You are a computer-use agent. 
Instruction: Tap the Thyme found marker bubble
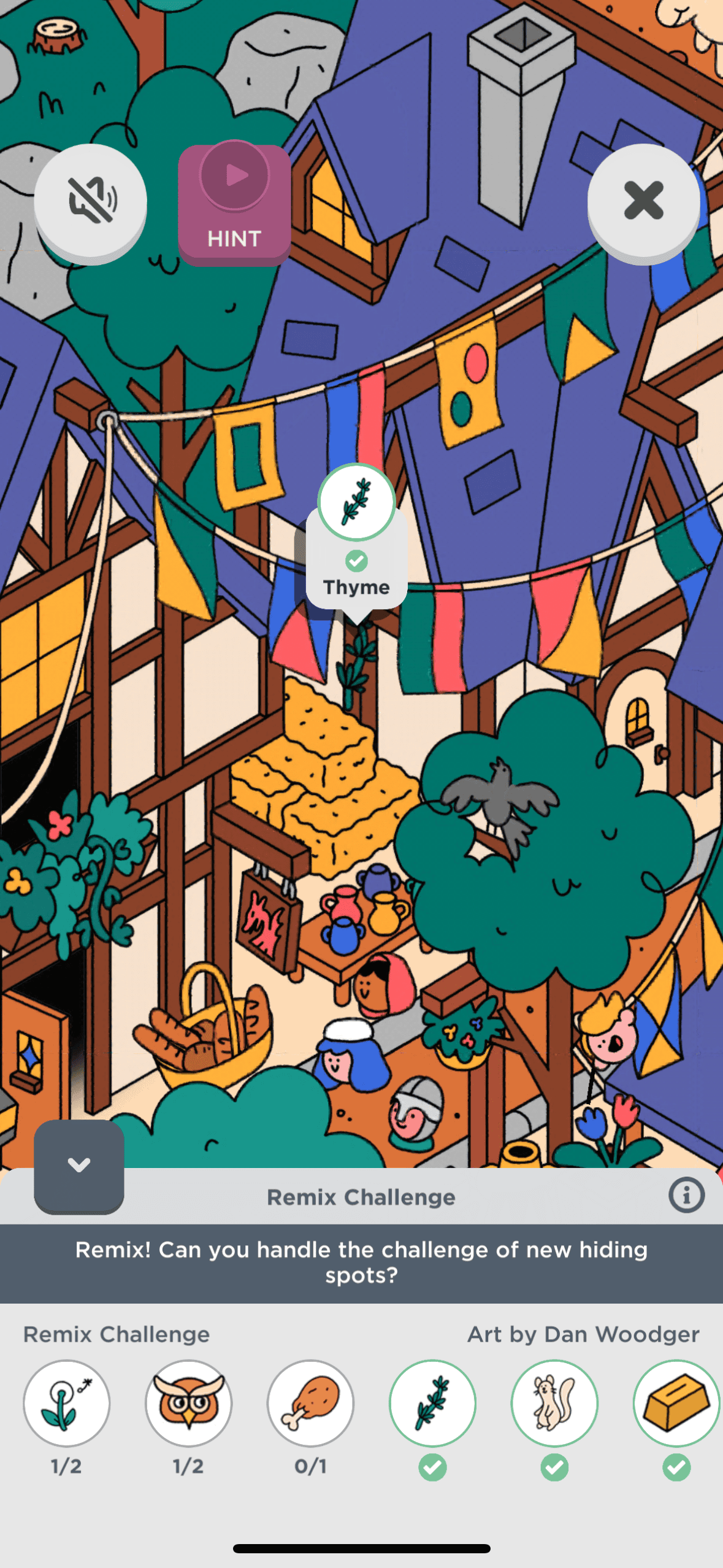coord(356,540)
